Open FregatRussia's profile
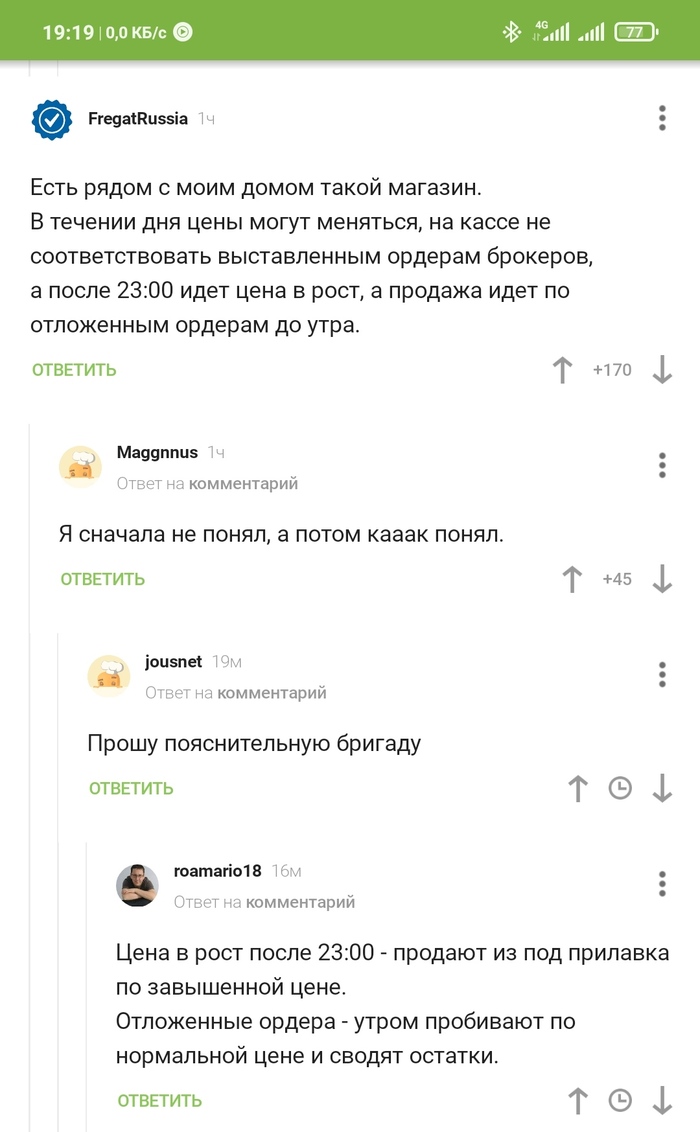This screenshot has width=700, height=1132. coord(138,118)
